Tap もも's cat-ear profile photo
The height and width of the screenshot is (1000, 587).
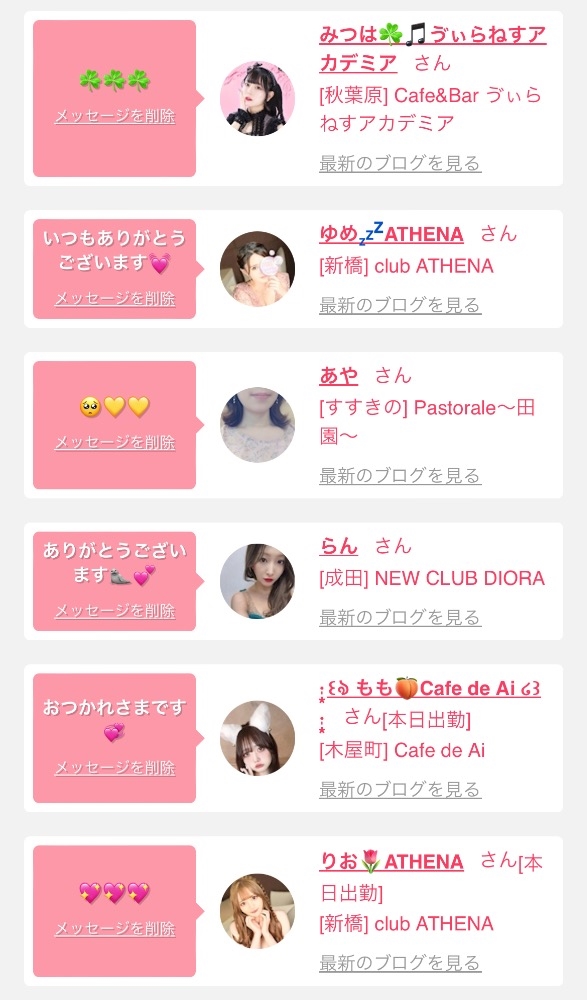(258, 738)
